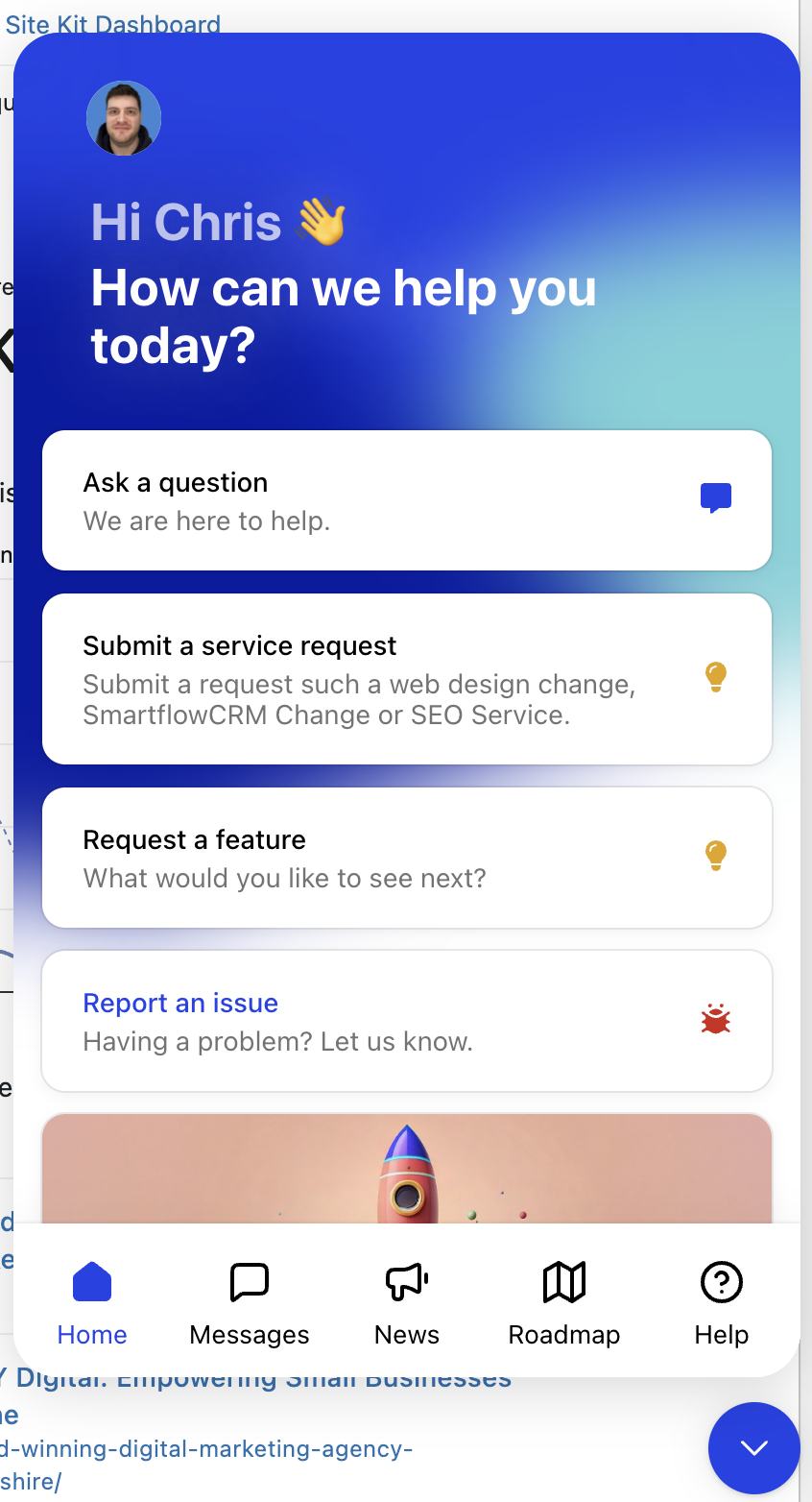The height and width of the screenshot is (1502, 812).
Task: Open the News tab
Action: 407,1304
